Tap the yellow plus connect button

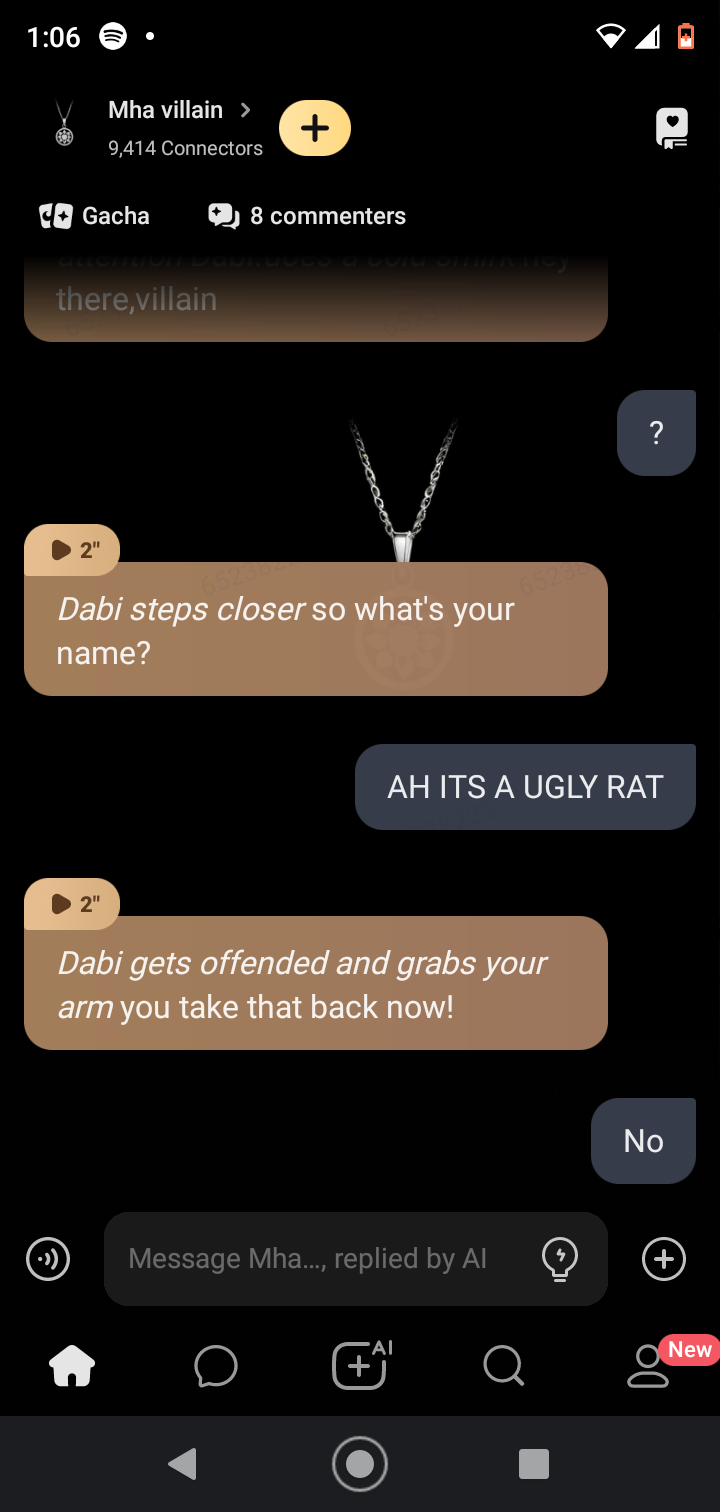click(314, 128)
